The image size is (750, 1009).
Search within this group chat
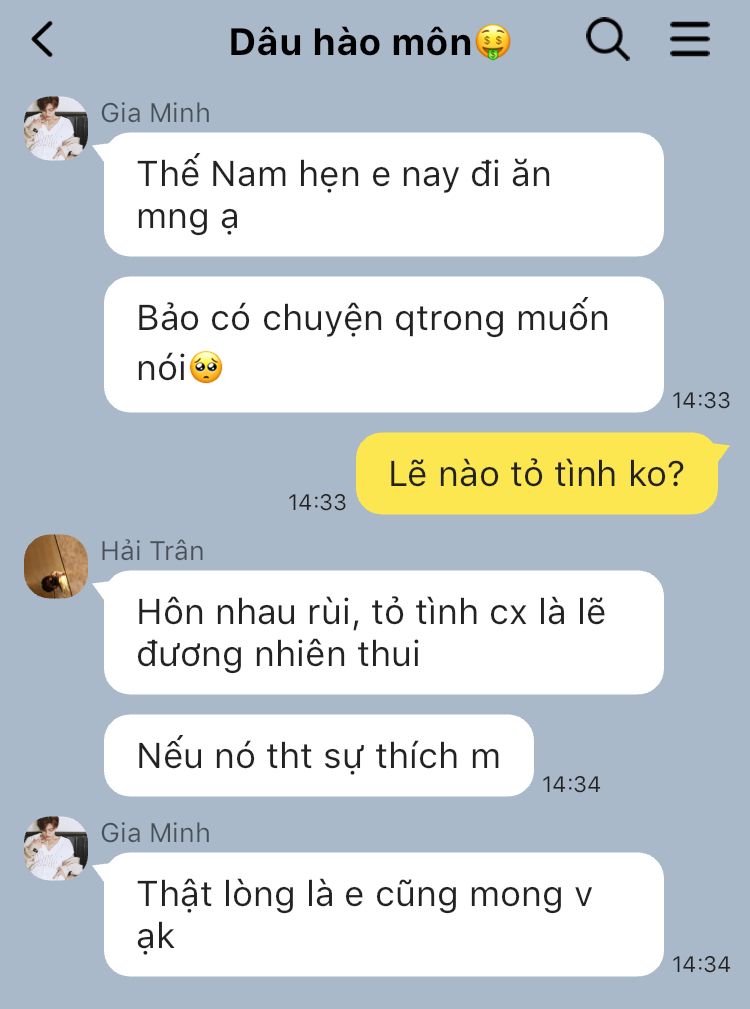[x=607, y=40]
